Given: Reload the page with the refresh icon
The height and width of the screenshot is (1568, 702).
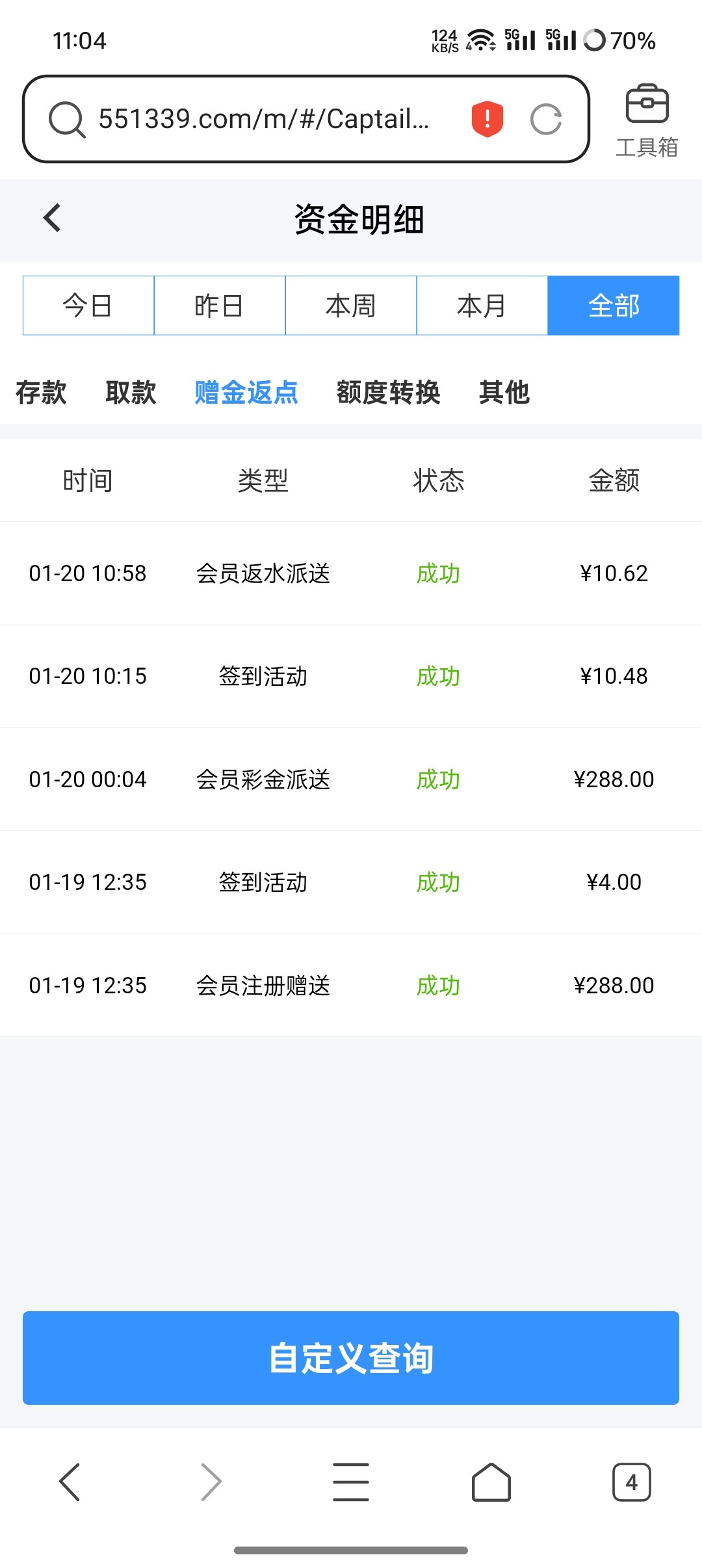Looking at the screenshot, I should (x=546, y=119).
